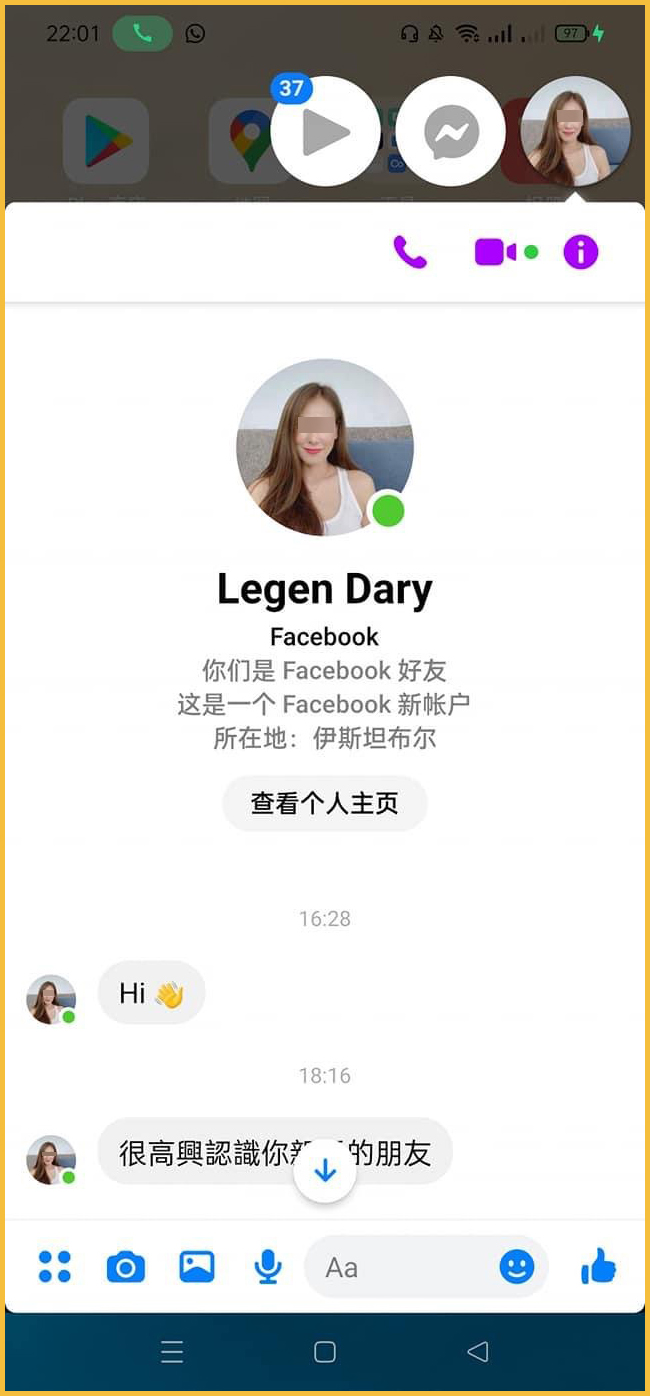The height and width of the screenshot is (1396, 650).
Task: Open the camera to take a photo
Action: point(126,1267)
